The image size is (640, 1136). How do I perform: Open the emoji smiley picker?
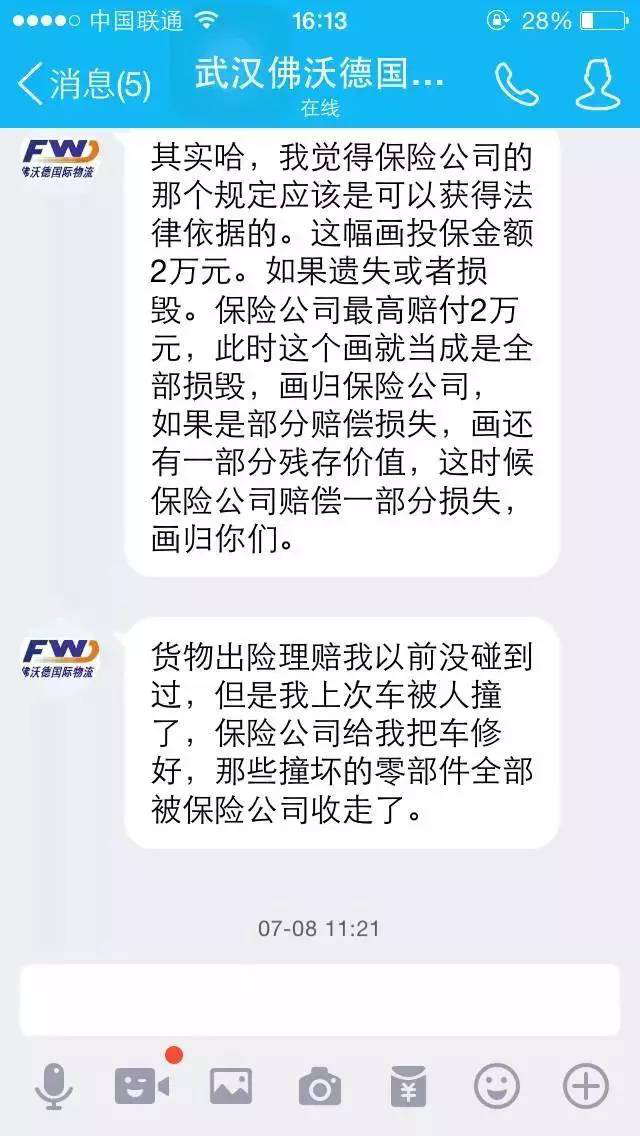(497, 1085)
